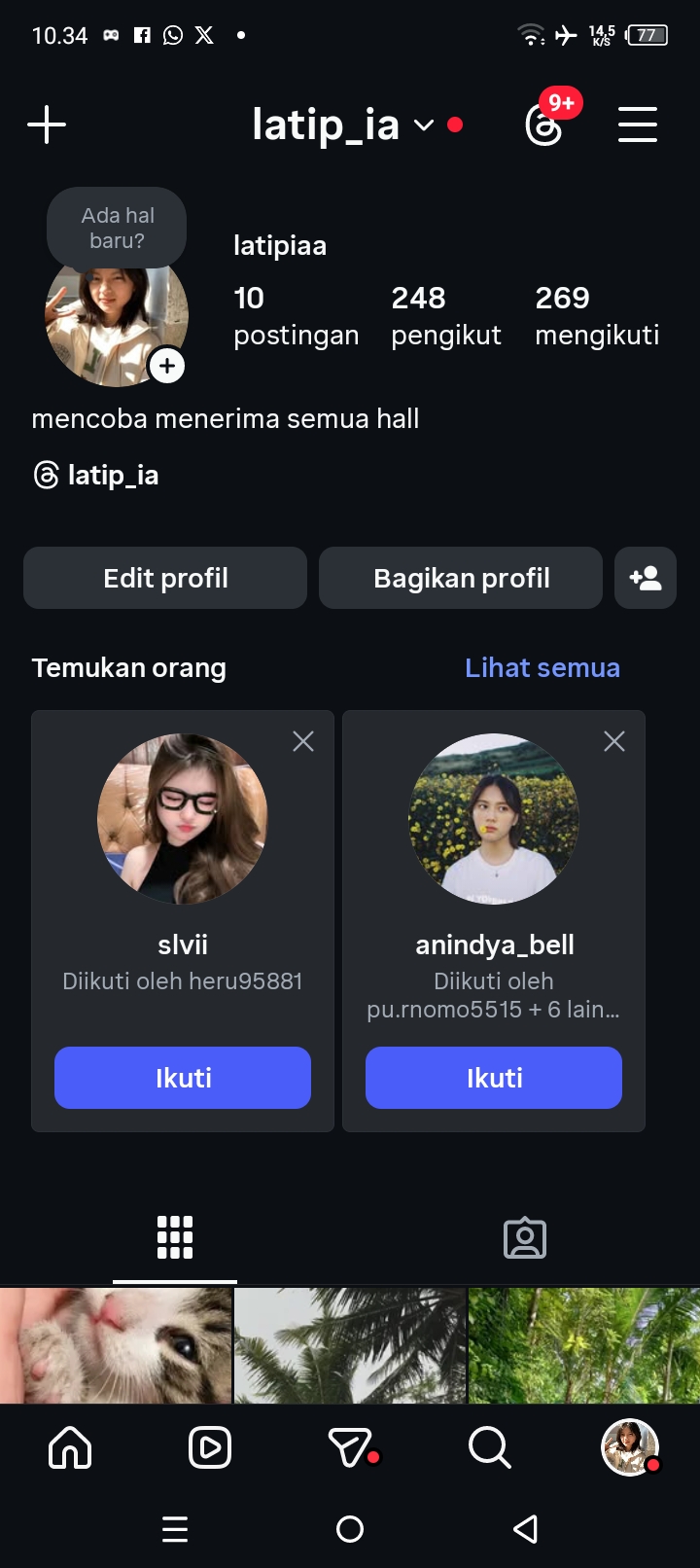Toggle the discover people icon button

[646, 578]
